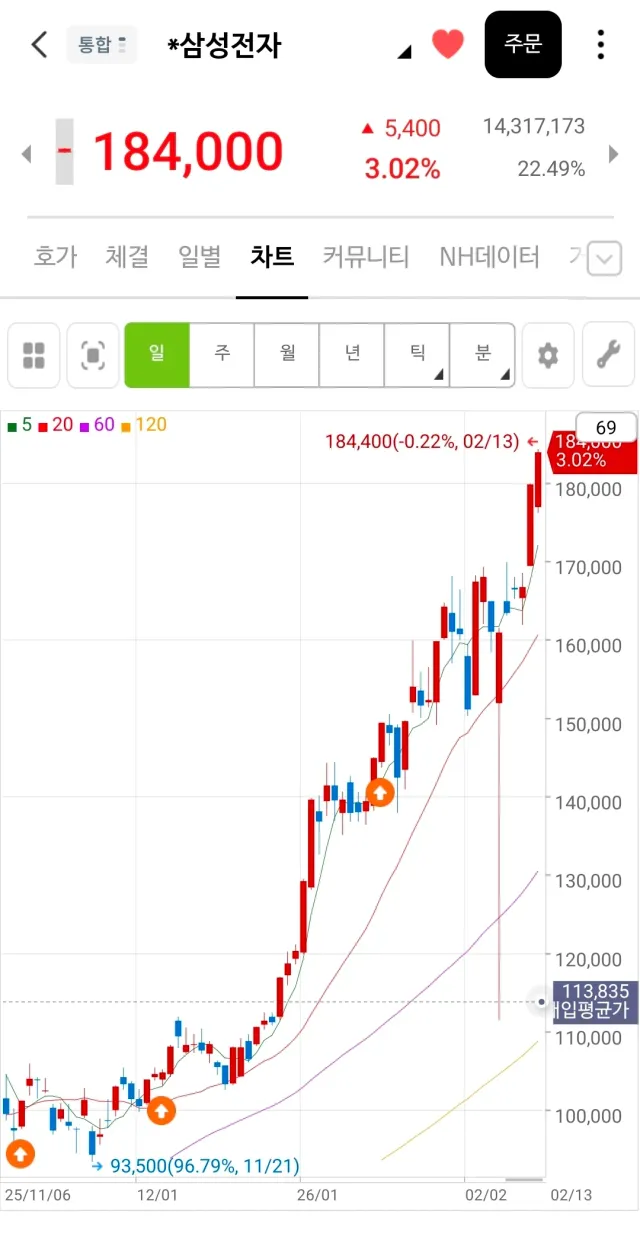The height and width of the screenshot is (1243, 640).
Task: Select the 월 monthly chart period
Action: (287, 354)
